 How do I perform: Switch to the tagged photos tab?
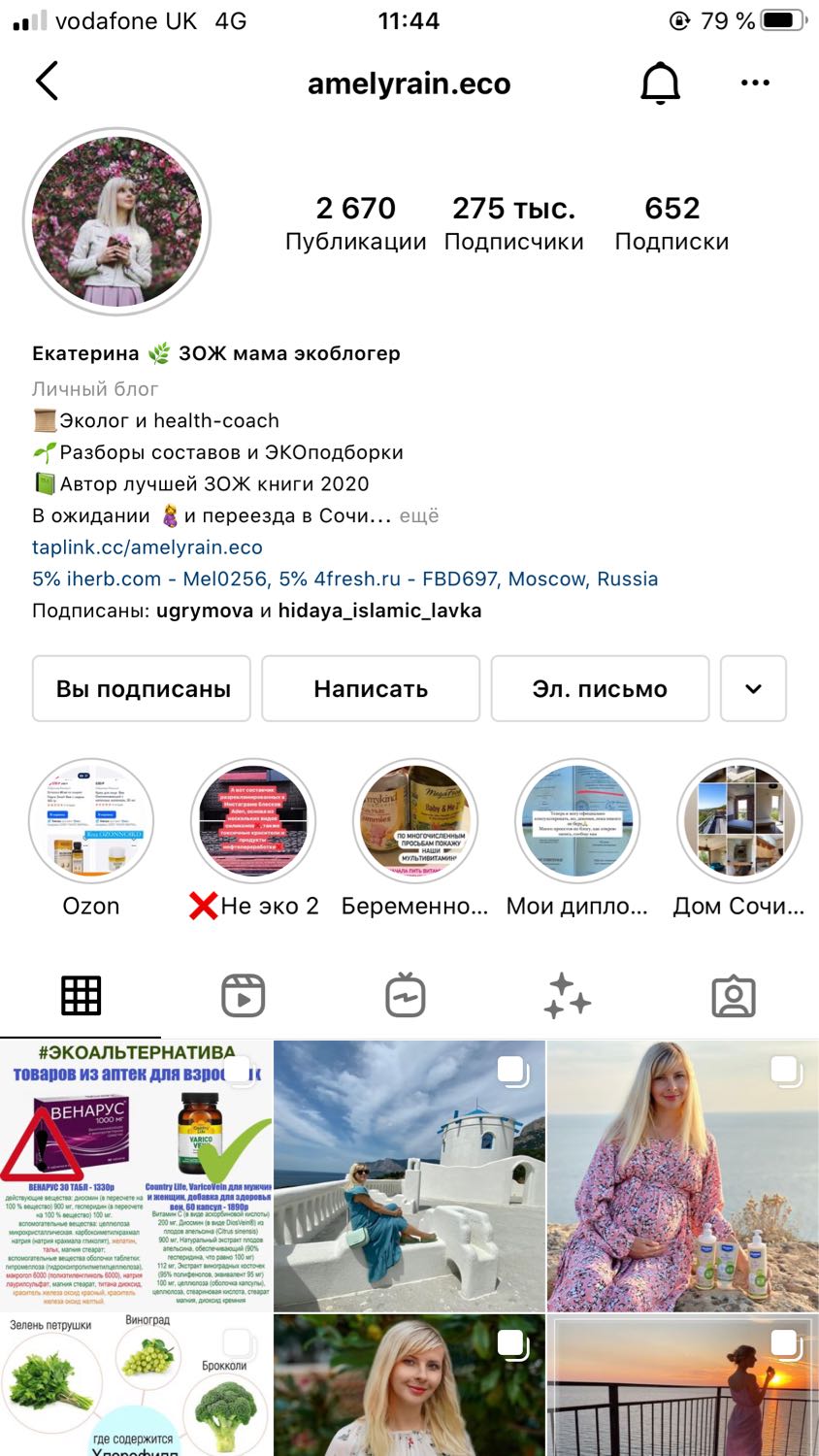click(x=734, y=996)
